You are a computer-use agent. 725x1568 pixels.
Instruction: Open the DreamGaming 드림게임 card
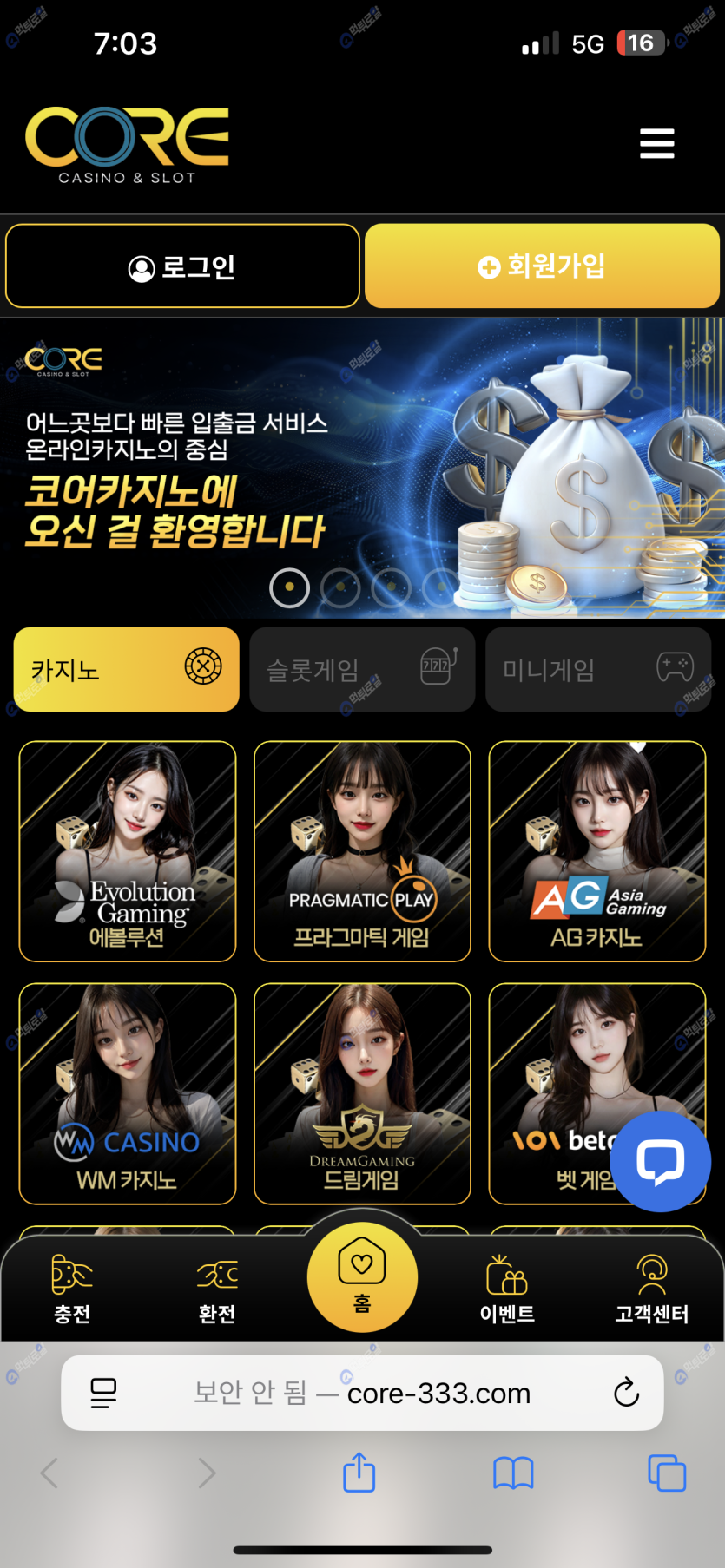pos(362,1093)
